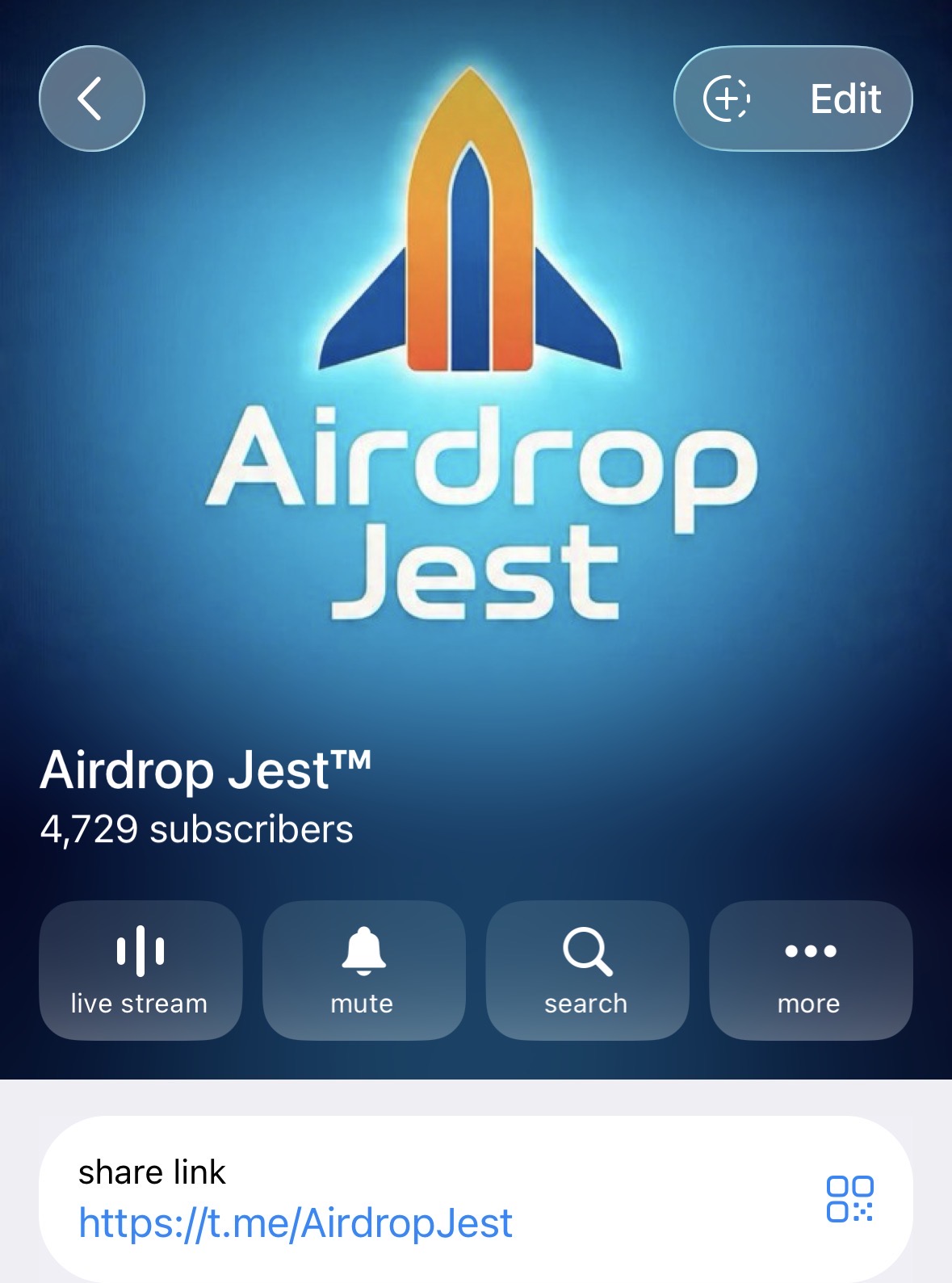Image resolution: width=952 pixels, height=1283 pixels.
Task: Toggle live stream for the channel
Action: pos(140,972)
